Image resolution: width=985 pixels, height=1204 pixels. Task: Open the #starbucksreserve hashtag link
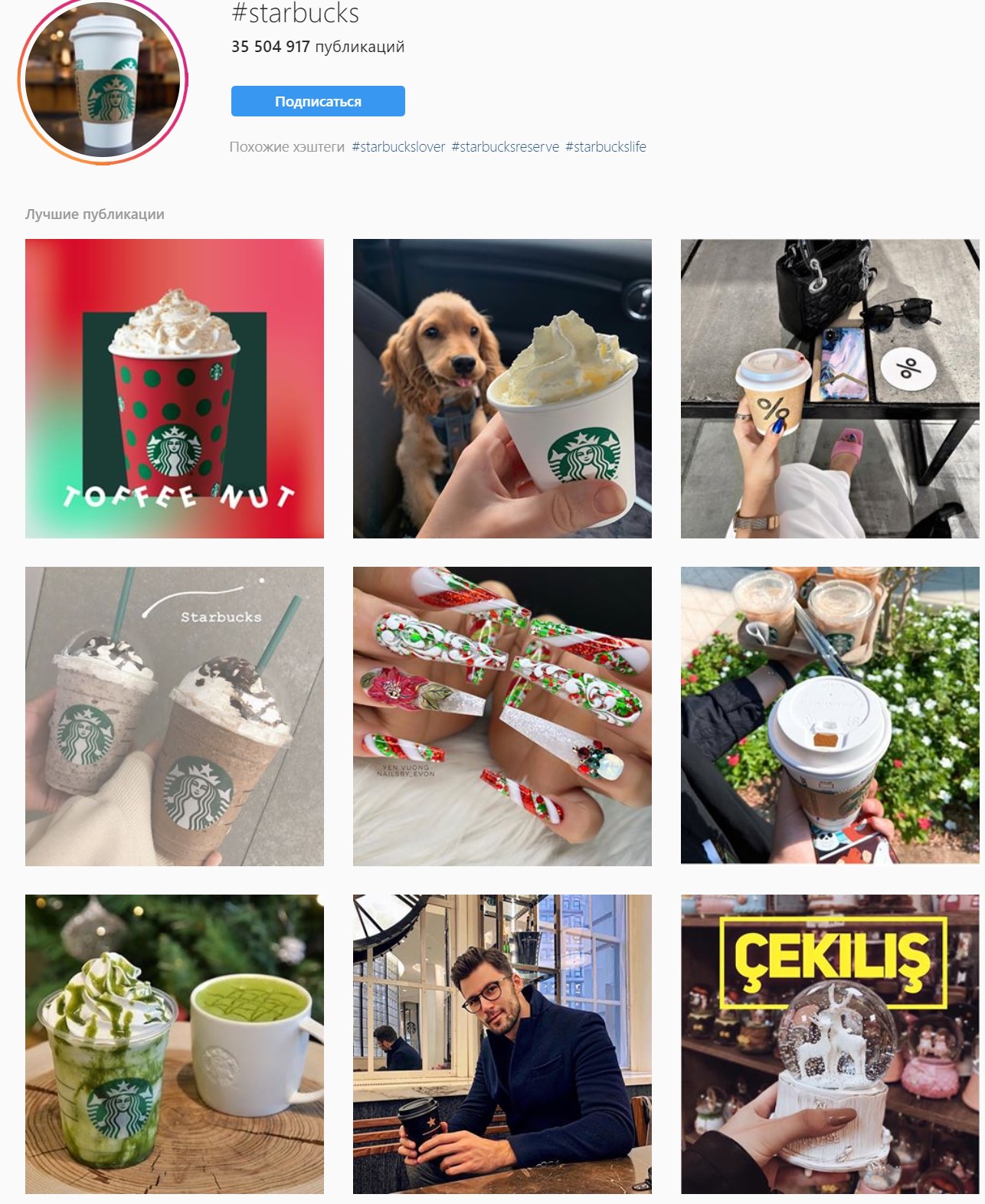[505, 146]
